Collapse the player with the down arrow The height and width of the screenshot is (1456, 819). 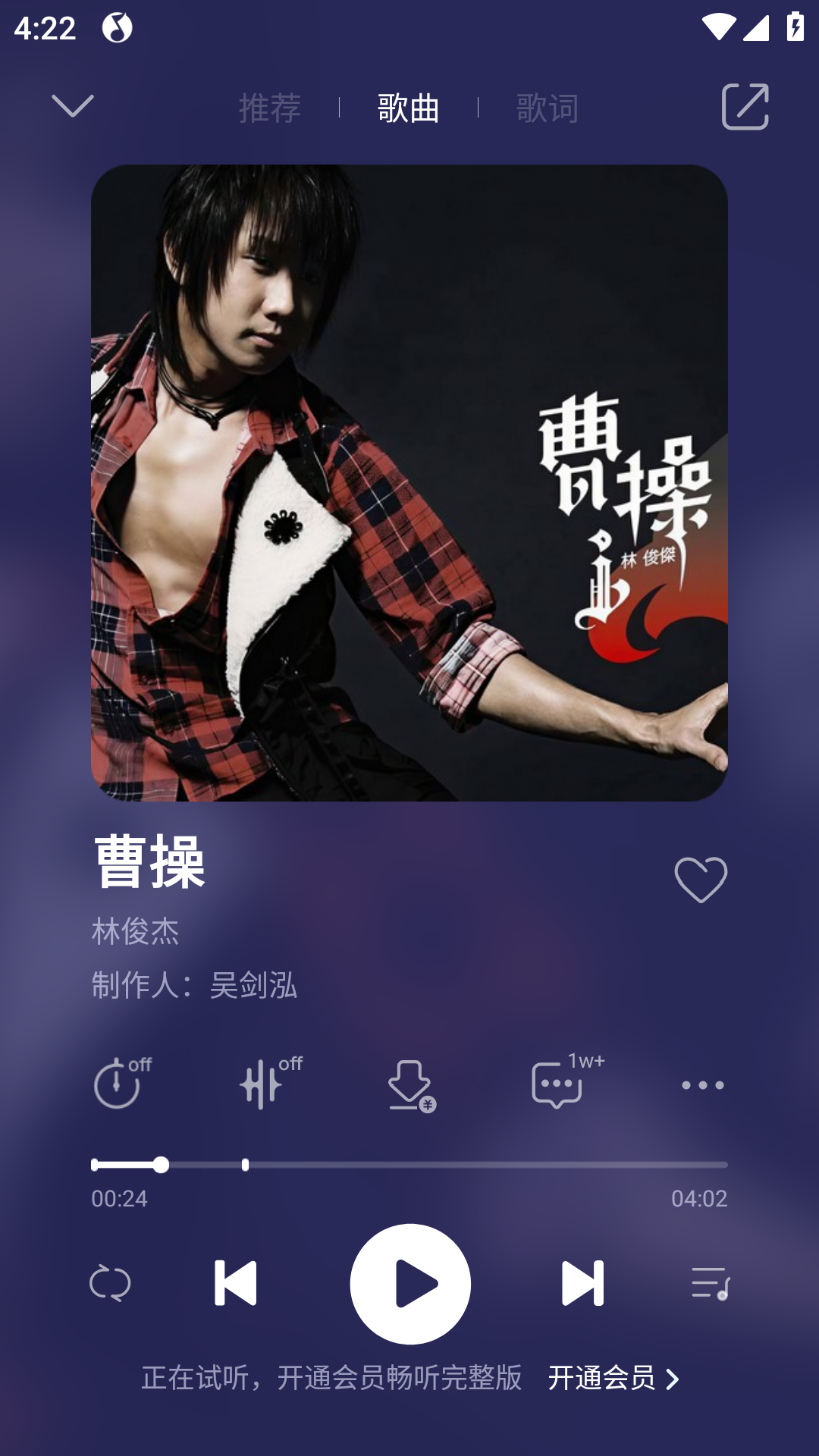pos(73,106)
